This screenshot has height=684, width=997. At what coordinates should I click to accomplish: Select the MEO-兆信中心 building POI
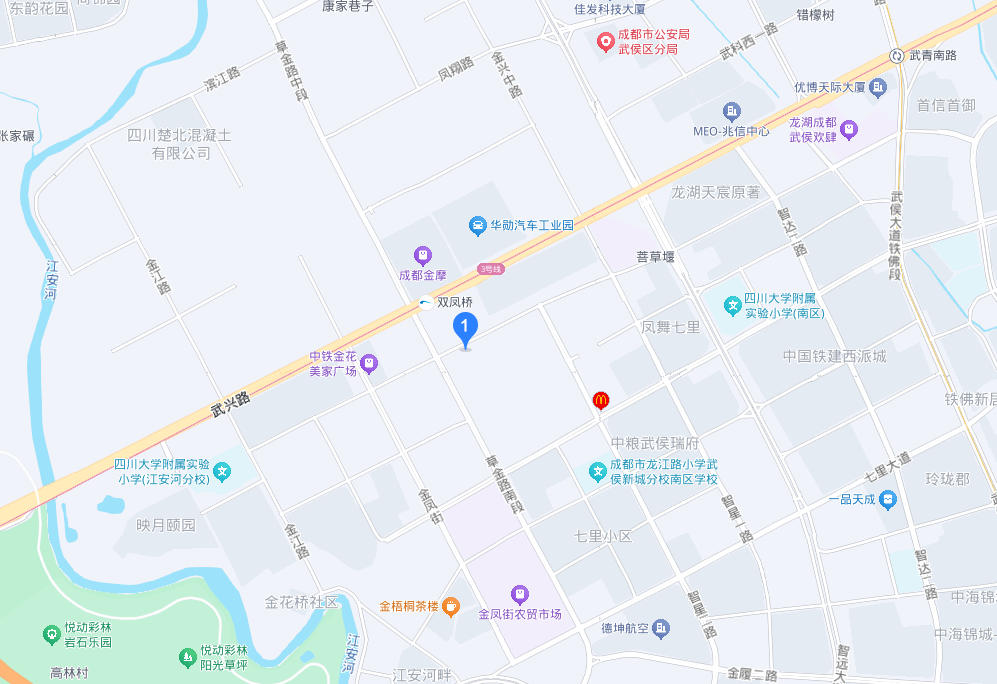(732, 111)
